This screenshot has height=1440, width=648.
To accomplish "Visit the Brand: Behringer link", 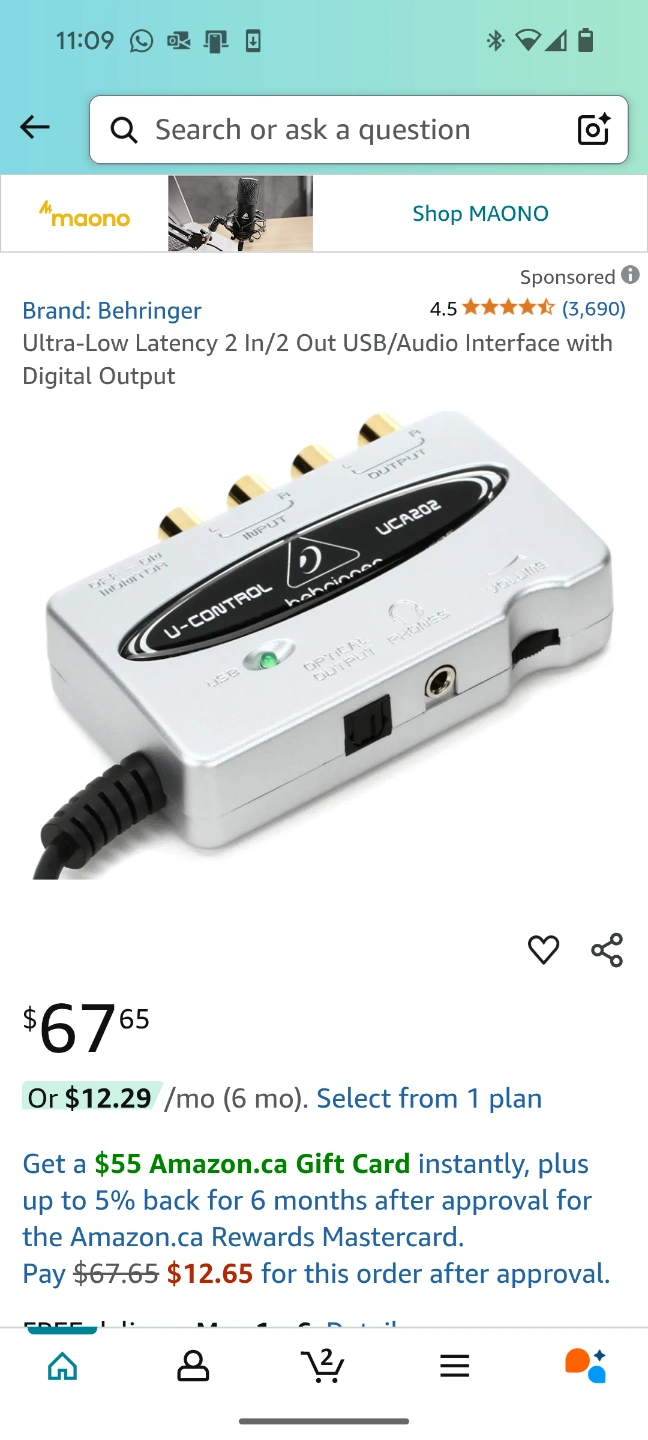I will [112, 311].
